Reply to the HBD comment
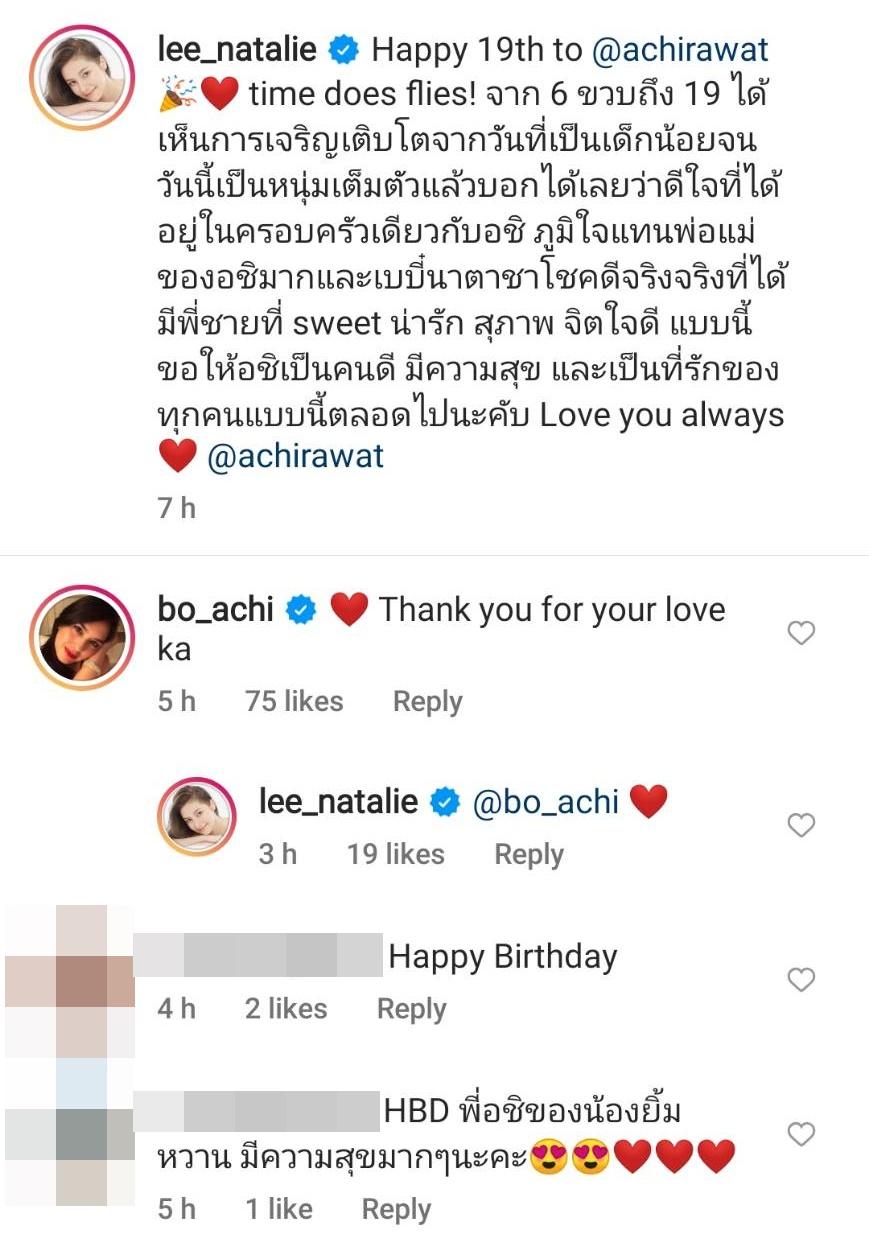 point(396,1210)
